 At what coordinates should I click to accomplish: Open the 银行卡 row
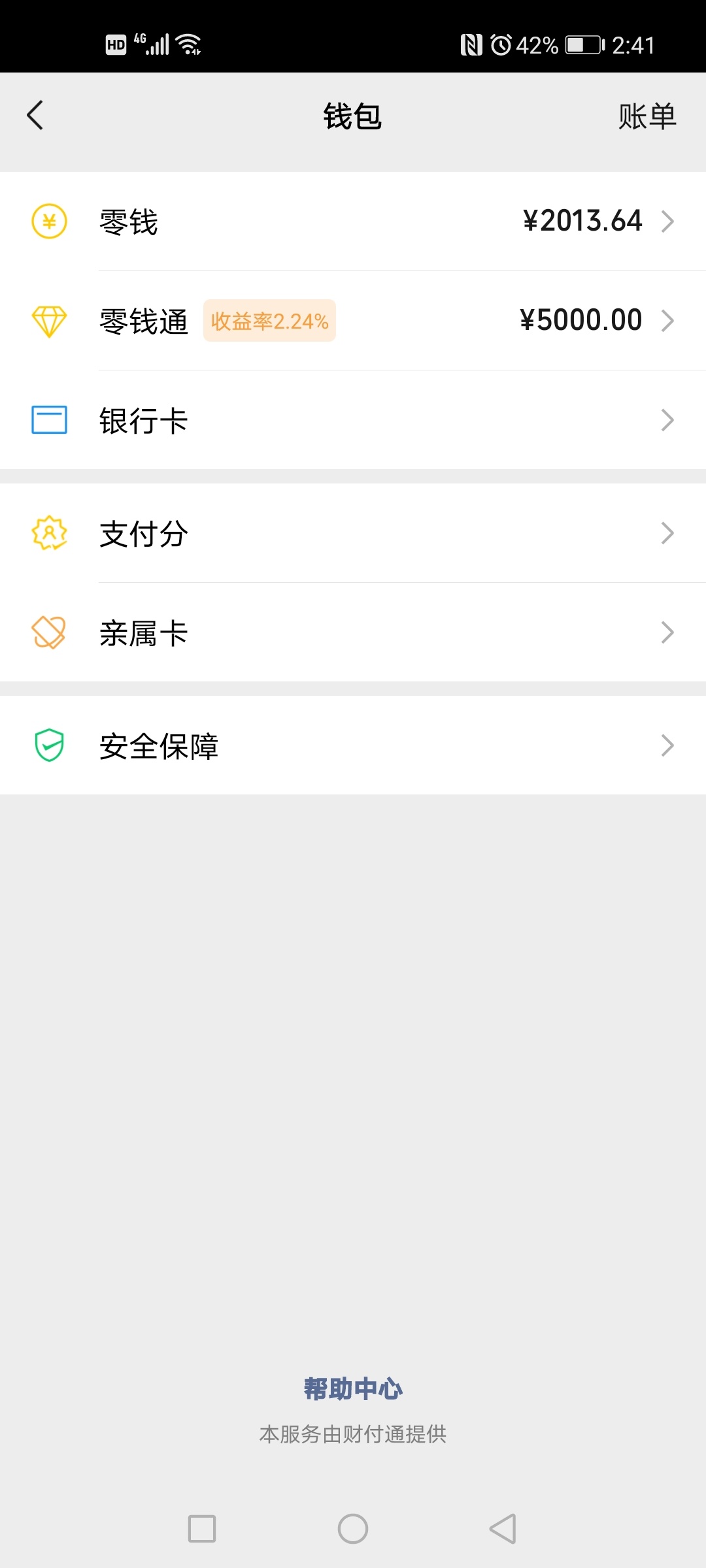click(353, 420)
